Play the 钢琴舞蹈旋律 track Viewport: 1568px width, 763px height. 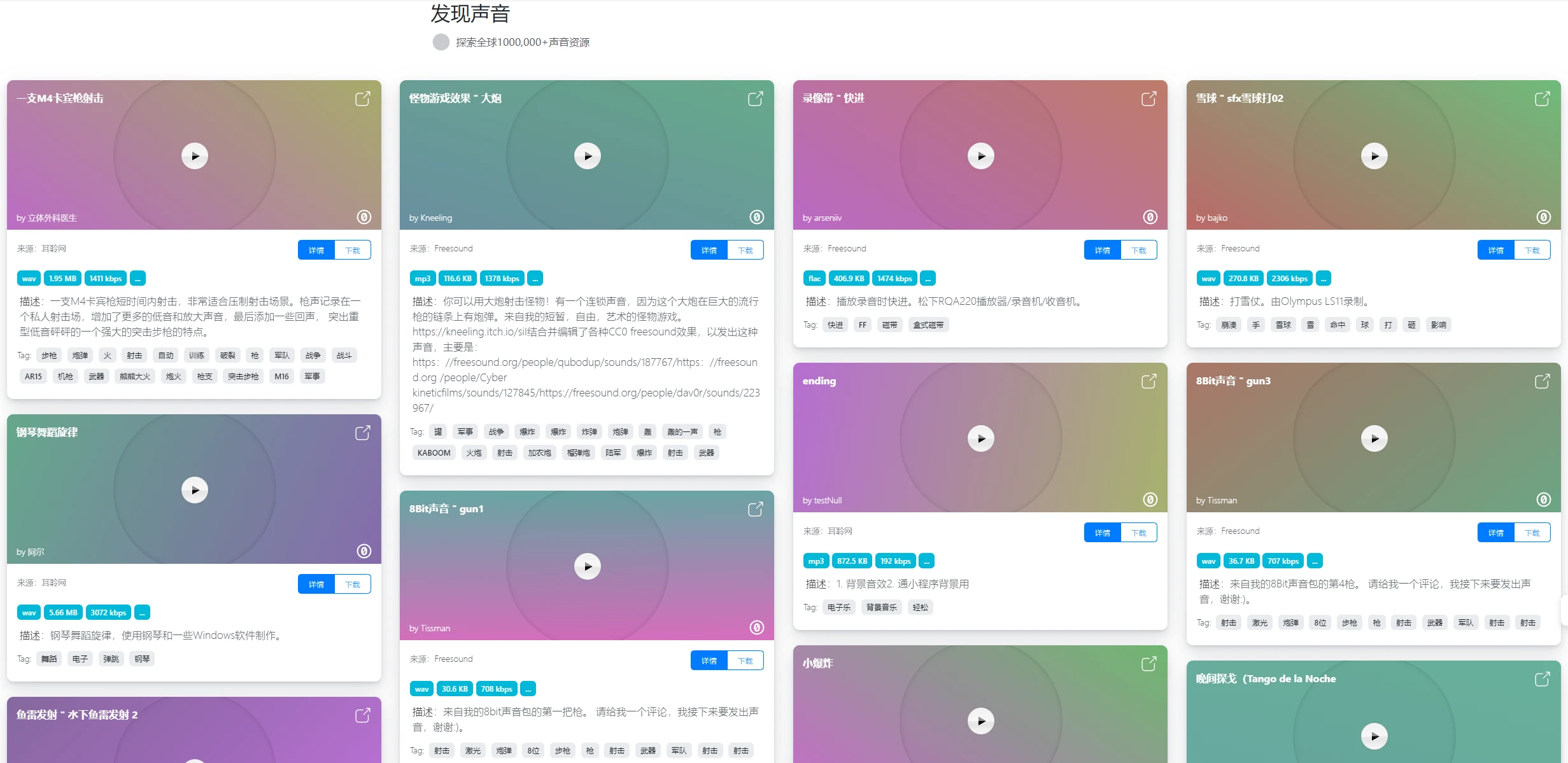click(x=195, y=490)
